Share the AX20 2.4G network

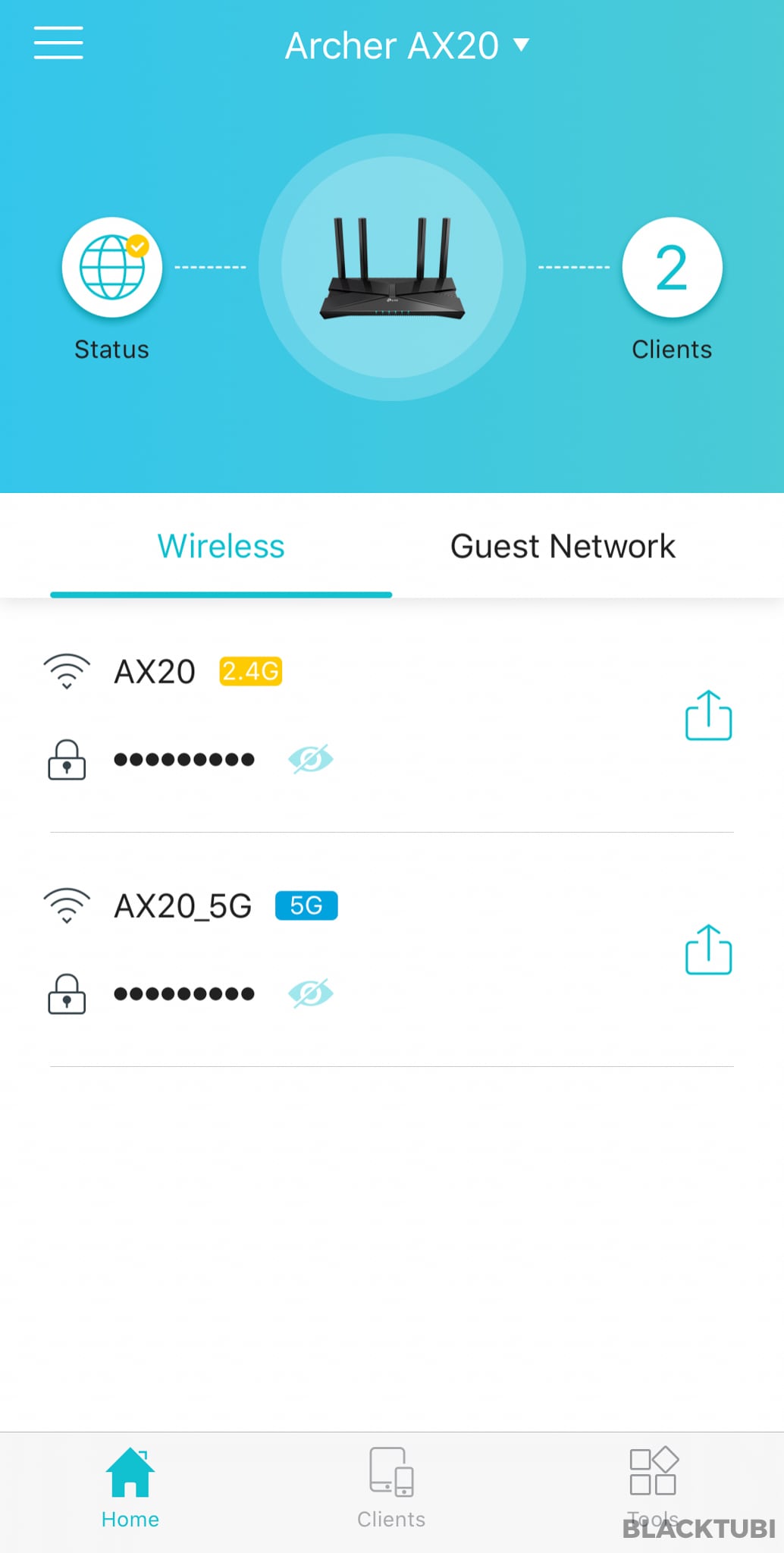coord(708,715)
